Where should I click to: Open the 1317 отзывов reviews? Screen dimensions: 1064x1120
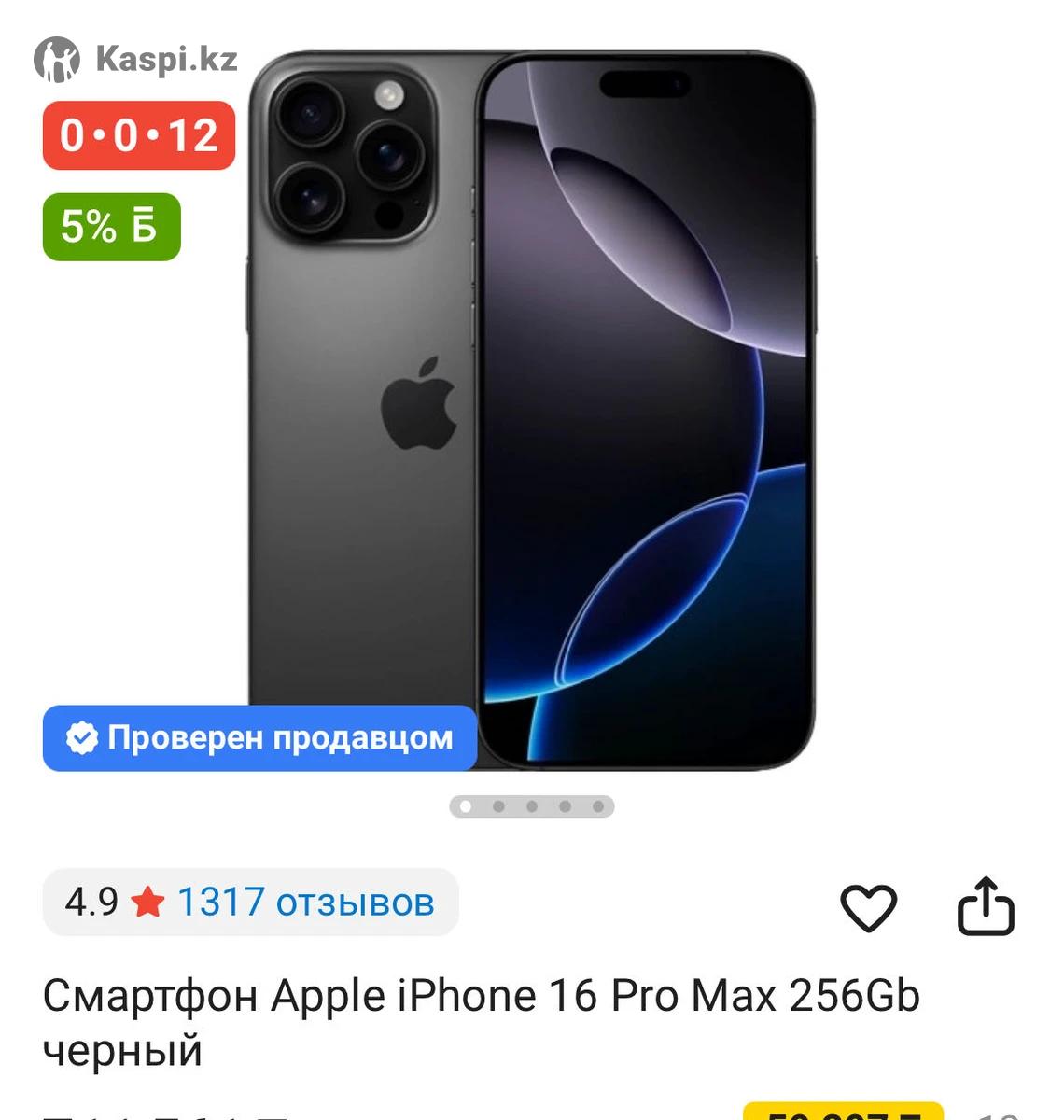(305, 903)
